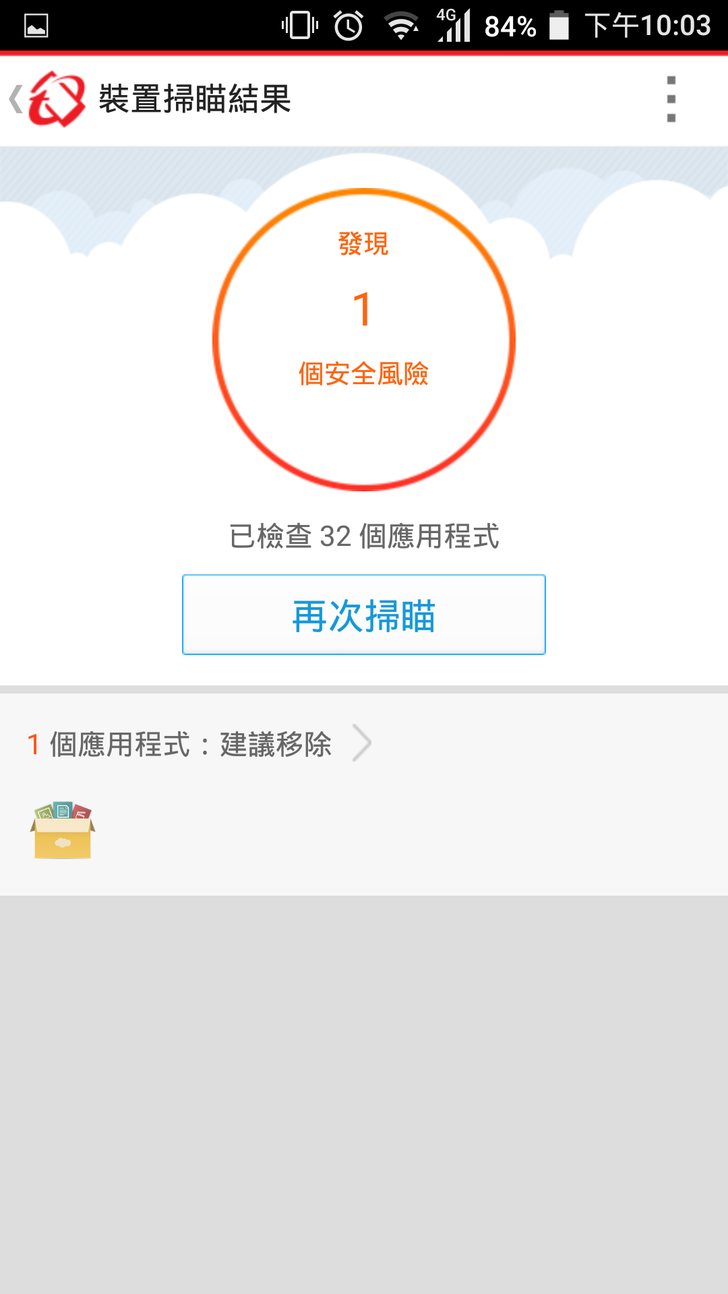
Task: Open the flagged app's box icon
Action: [63, 830]
